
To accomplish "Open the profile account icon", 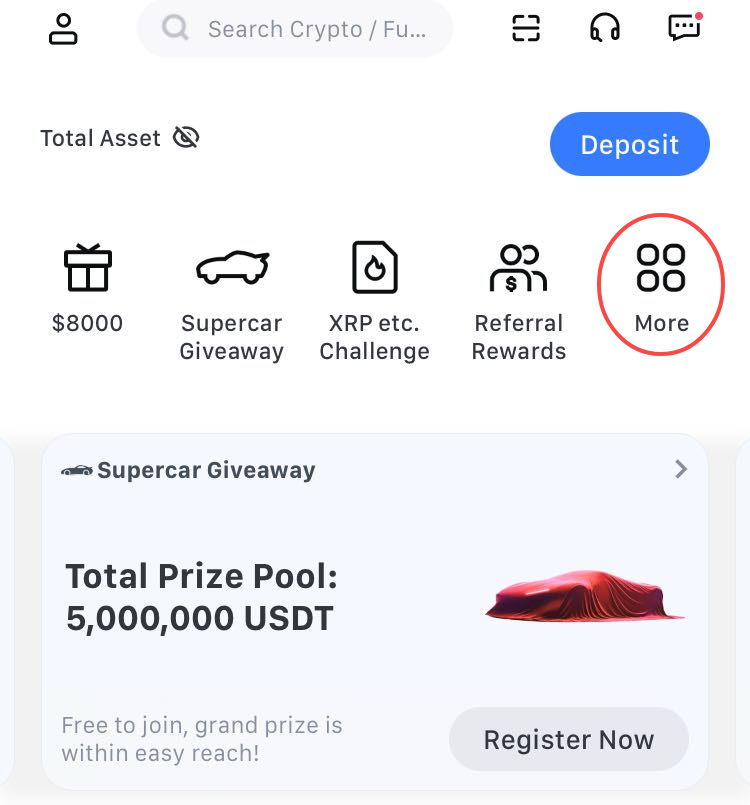I will click(x=63, y=28).
